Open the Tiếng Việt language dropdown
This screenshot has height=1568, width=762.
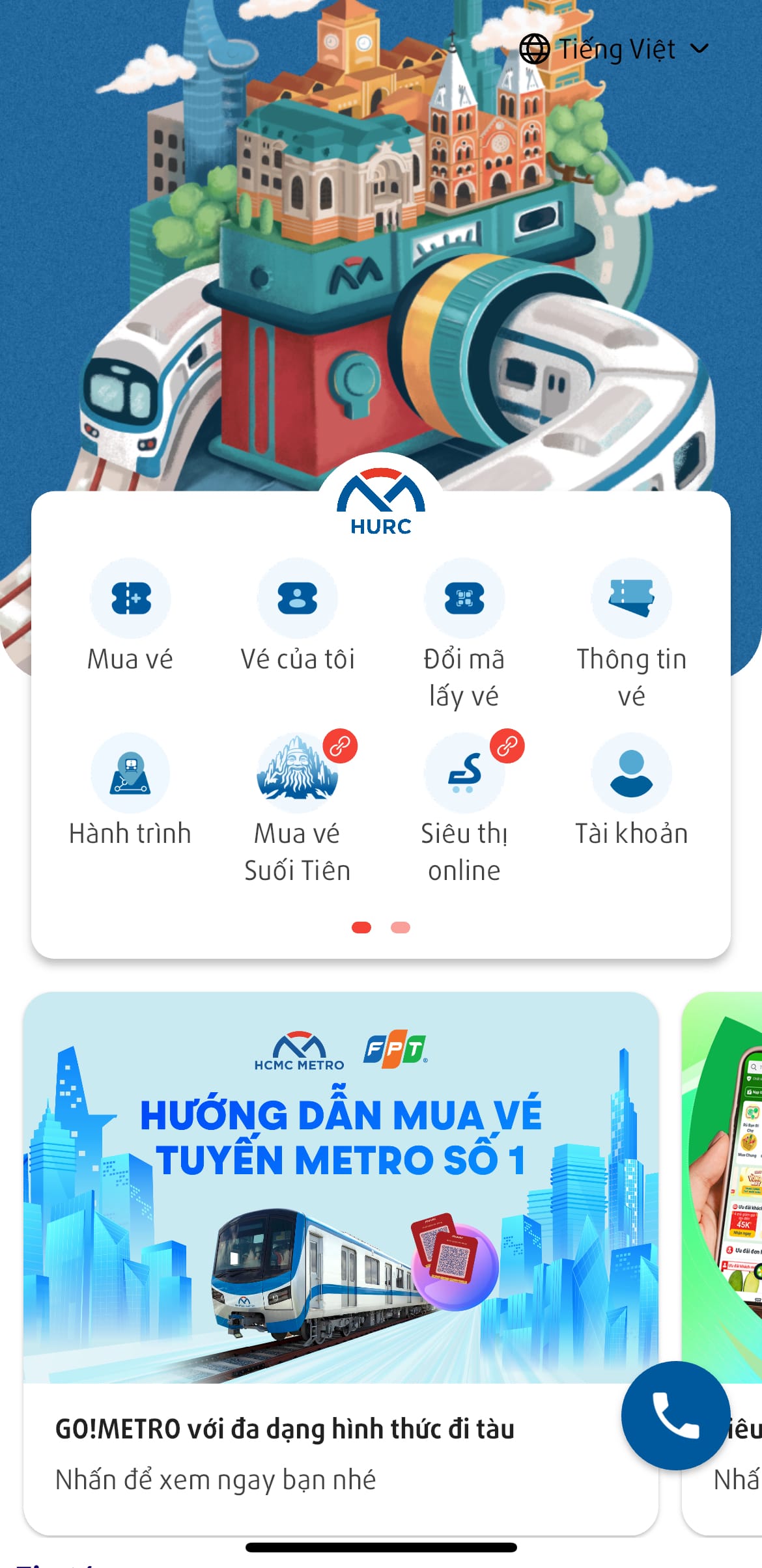tap(615, 49)
